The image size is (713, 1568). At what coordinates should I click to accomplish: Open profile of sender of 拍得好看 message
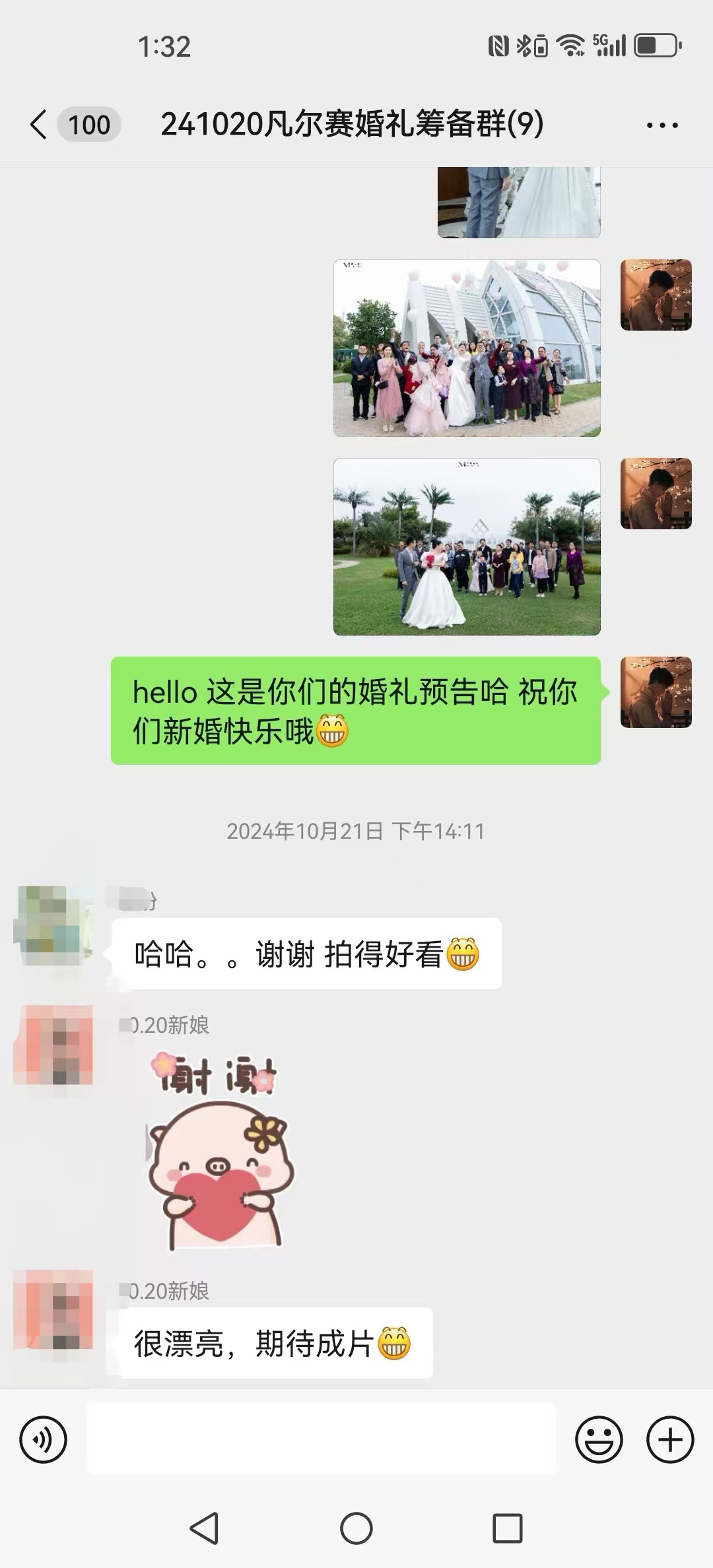pyautogui.click(x=53, y=925)
